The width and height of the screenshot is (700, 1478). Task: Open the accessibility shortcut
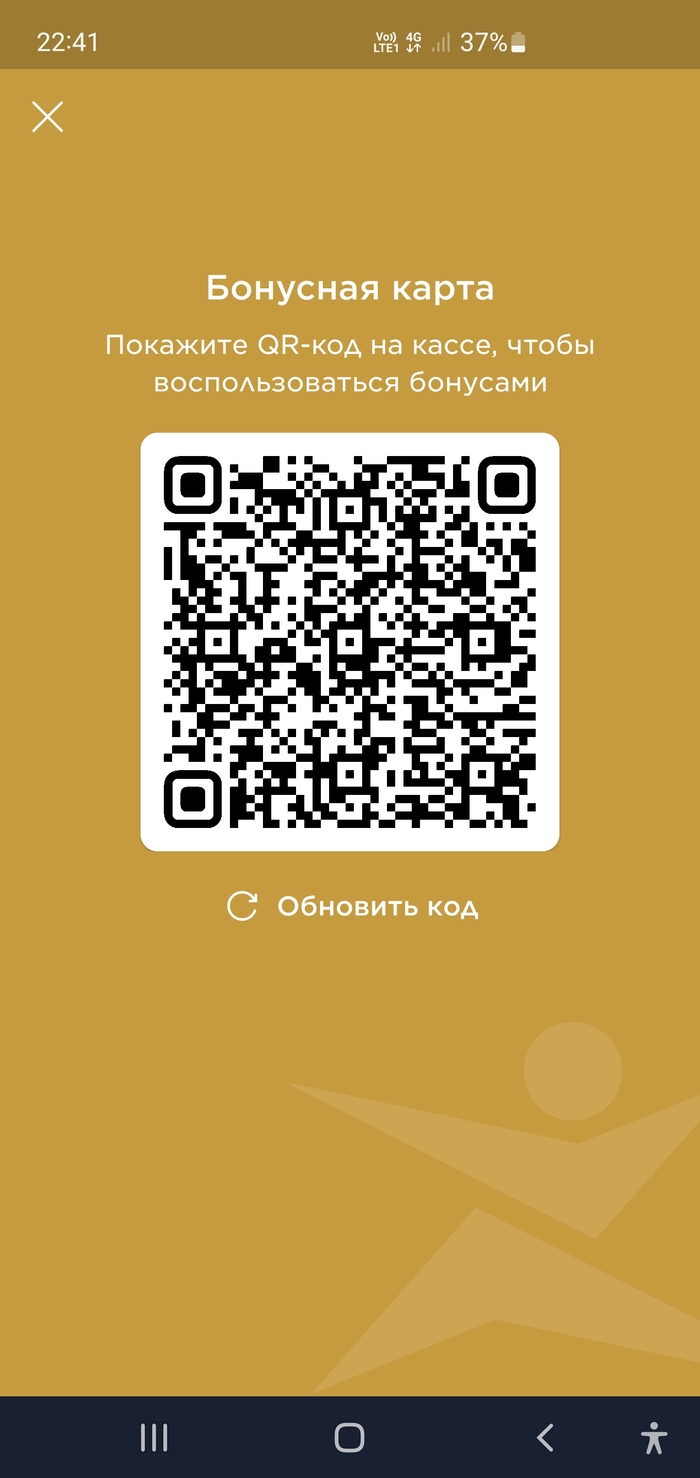[654, 1438]
